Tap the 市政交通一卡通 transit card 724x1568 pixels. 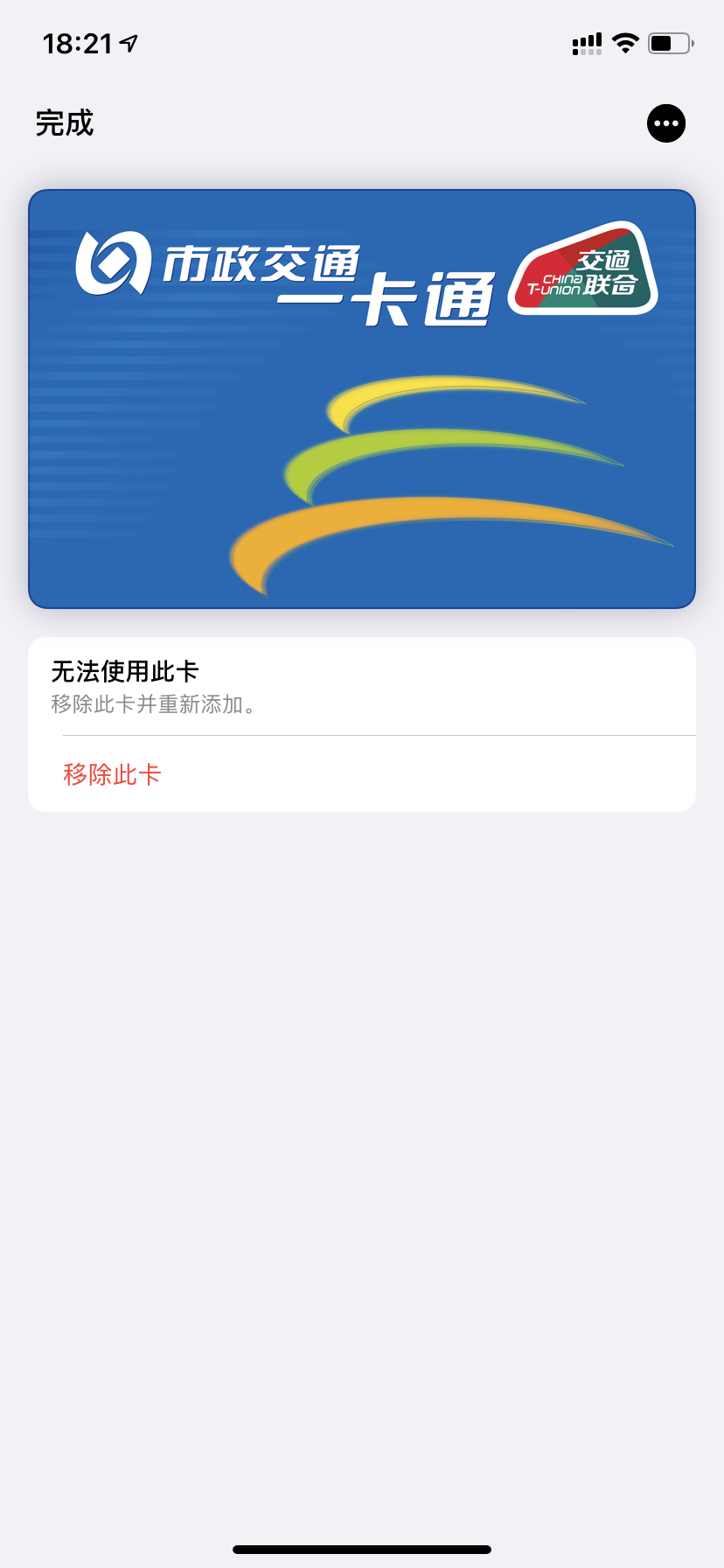point(362,399)
